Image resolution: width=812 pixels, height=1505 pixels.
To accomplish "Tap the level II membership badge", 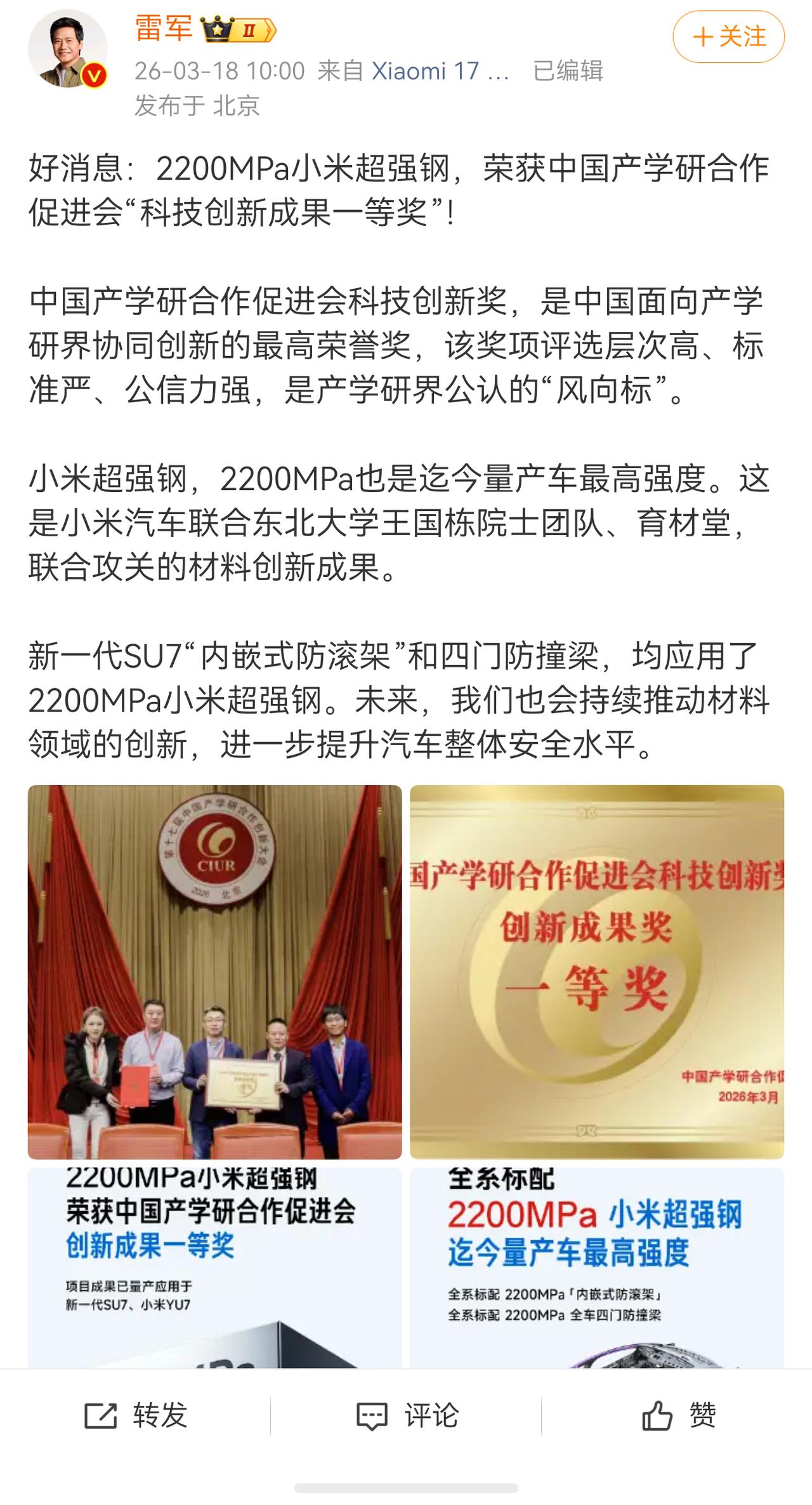I will click(x=249, y=30).
